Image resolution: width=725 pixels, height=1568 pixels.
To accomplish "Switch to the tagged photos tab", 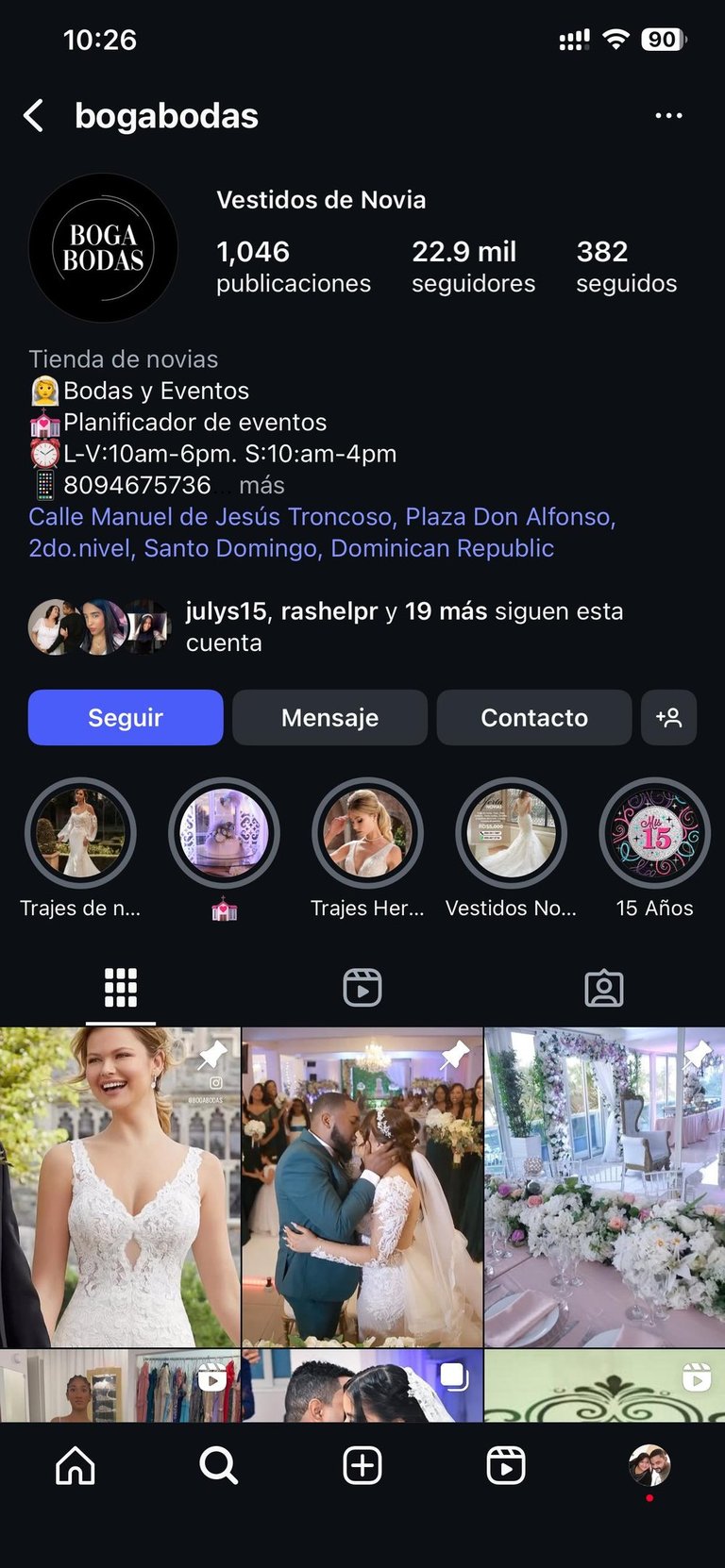I will point(604,988).
